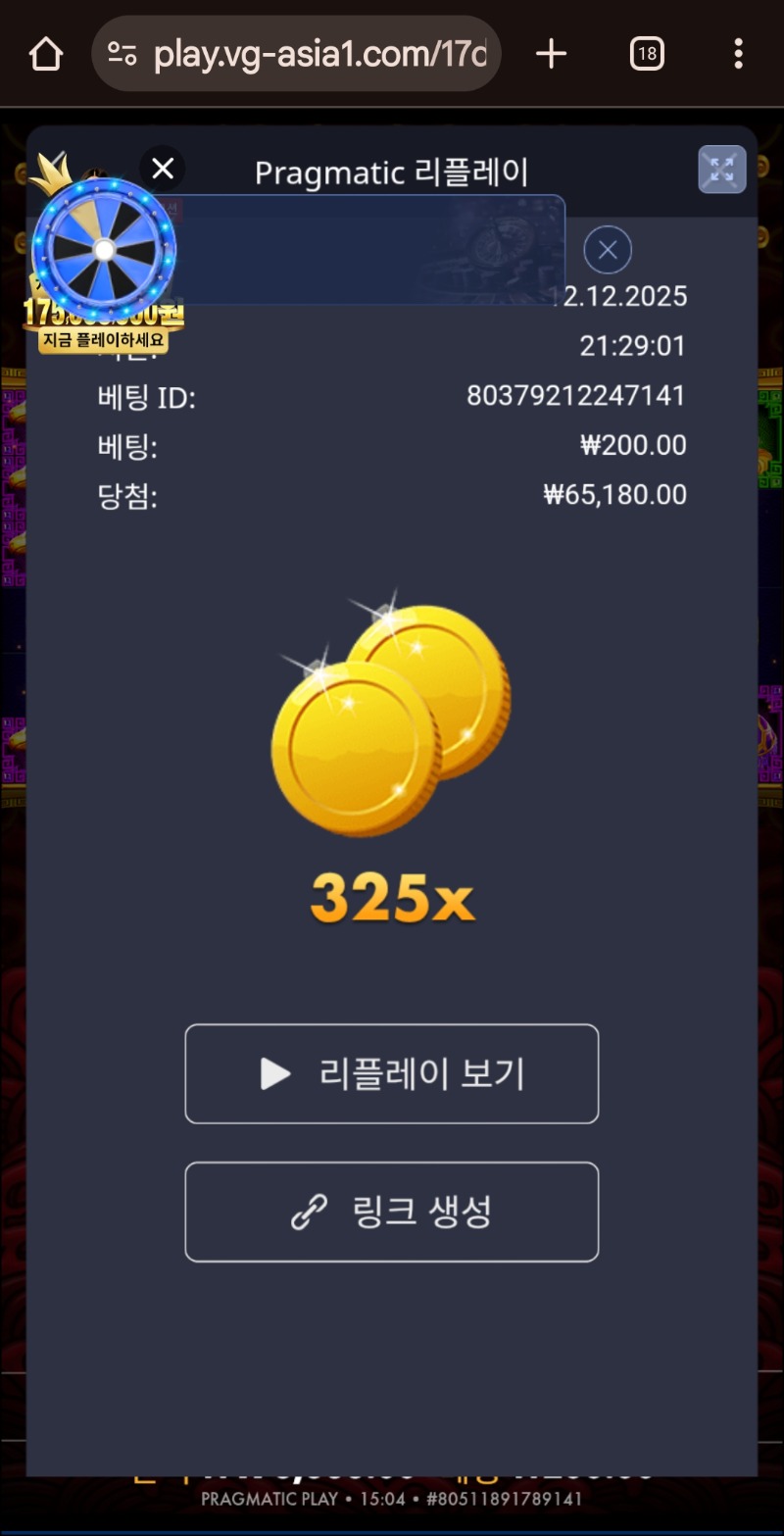Expand the replay to fullscreen

point(721,170)
